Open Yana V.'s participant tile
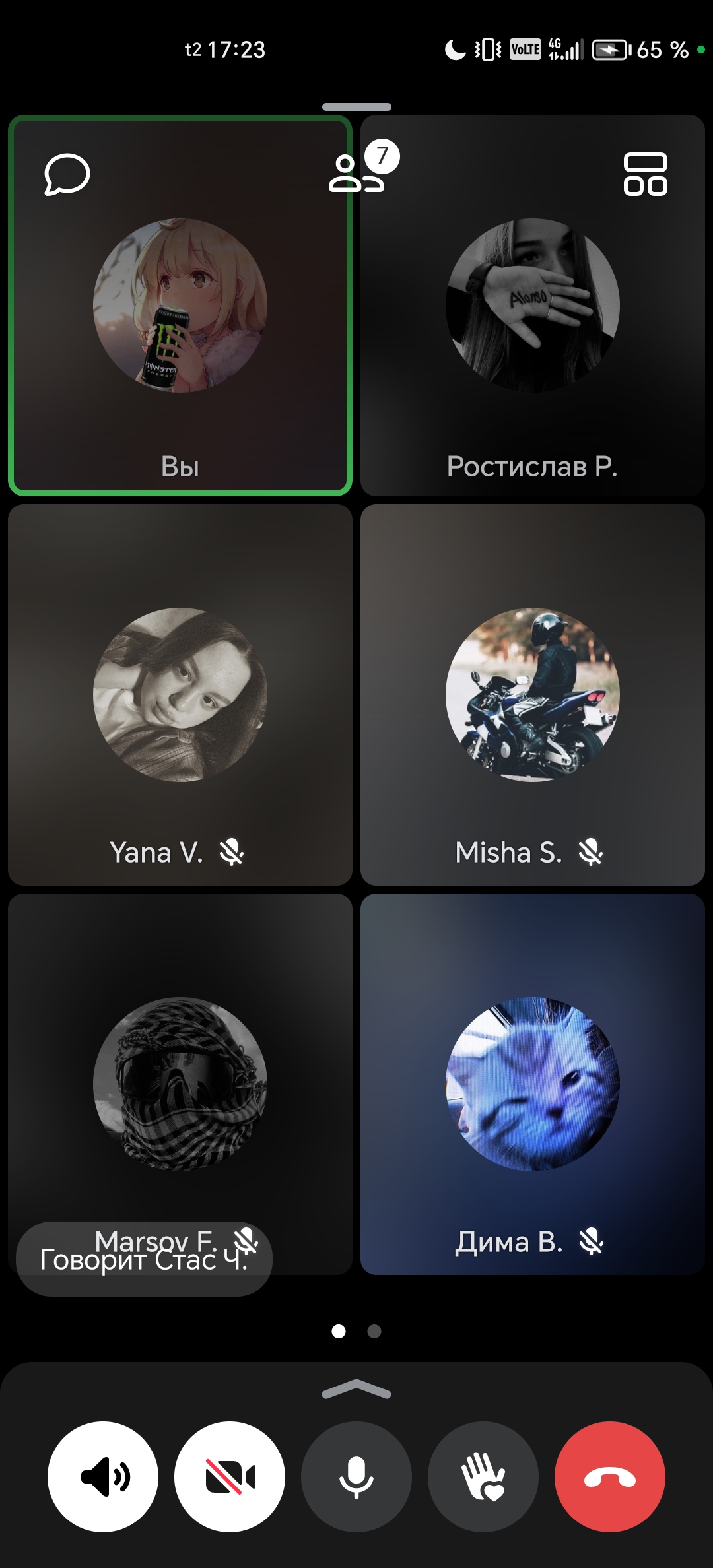The image size is (713, 1568). [x=180, y=695]
